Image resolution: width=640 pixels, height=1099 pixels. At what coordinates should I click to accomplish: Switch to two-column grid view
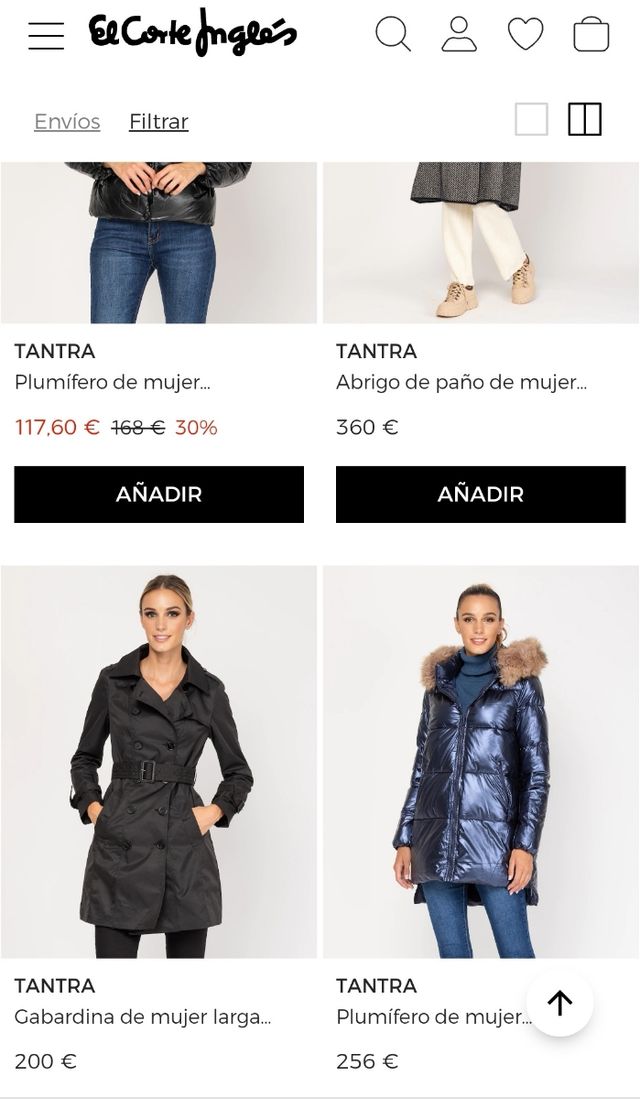pyautogui.click(x=585, y=120)
